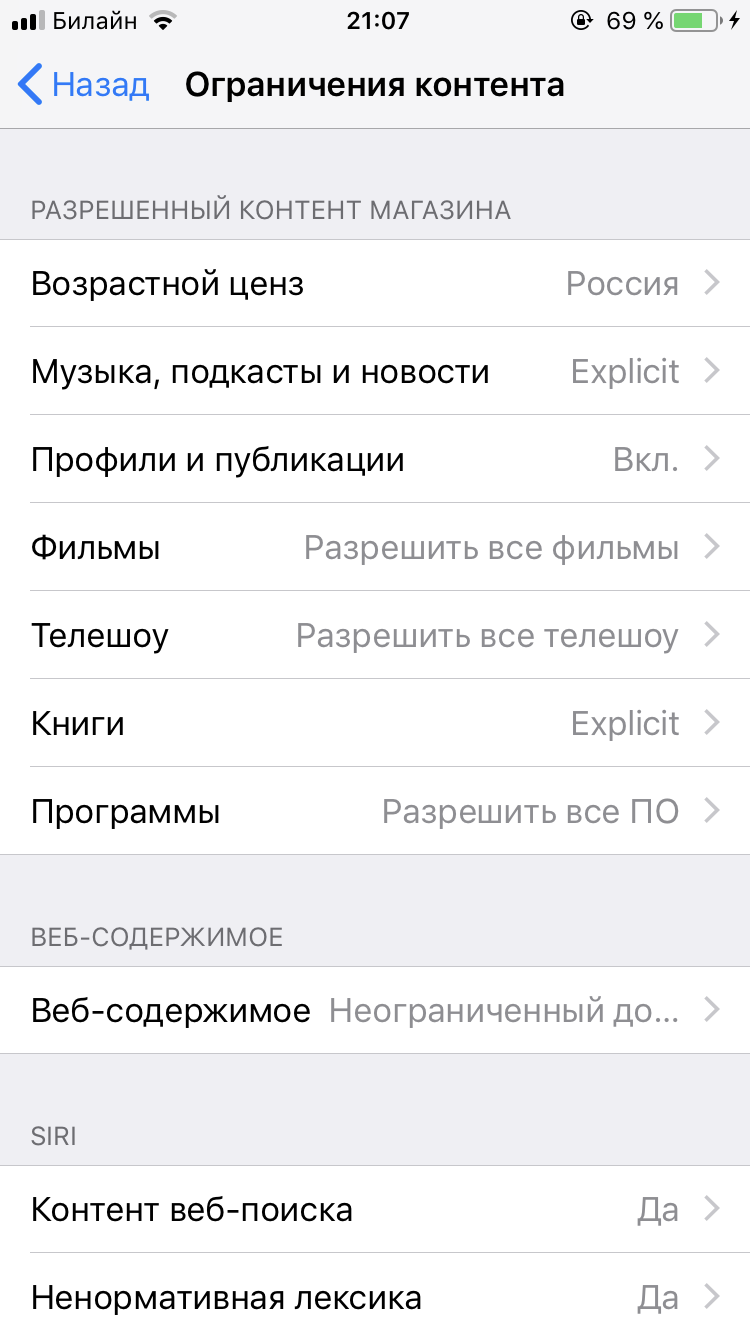Open the Ненормативная лексика setting
This screenshot has width=750, height=1334.
[x=375, y=1298]
